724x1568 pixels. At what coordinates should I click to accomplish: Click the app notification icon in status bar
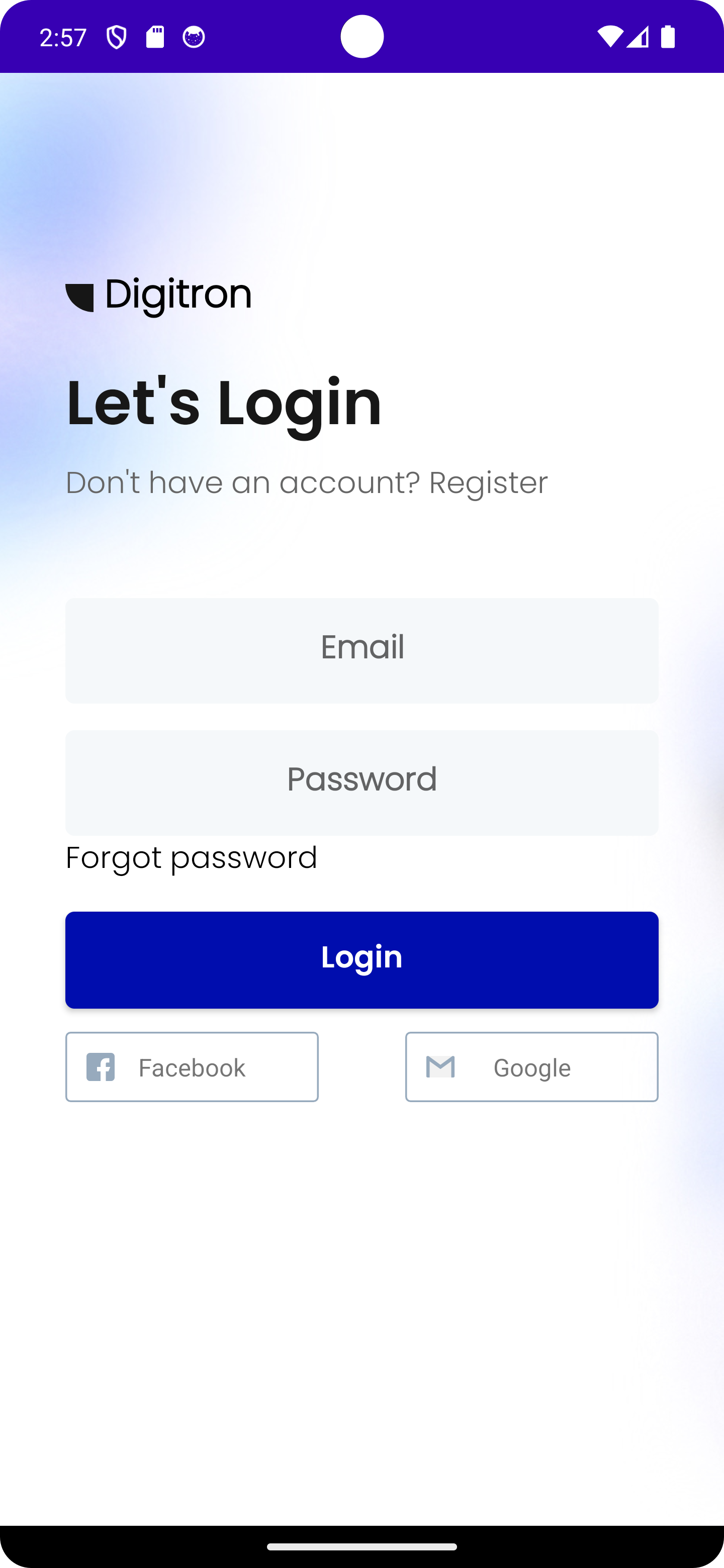(x=194, y=37)
